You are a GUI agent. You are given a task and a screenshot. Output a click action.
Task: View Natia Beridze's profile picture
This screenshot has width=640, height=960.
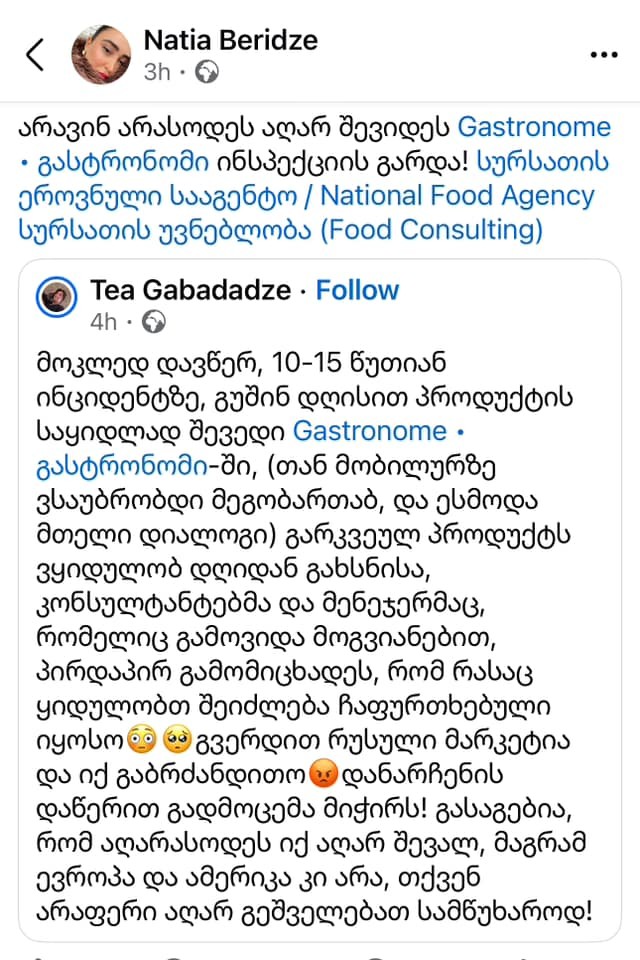(x=102, y=53)
